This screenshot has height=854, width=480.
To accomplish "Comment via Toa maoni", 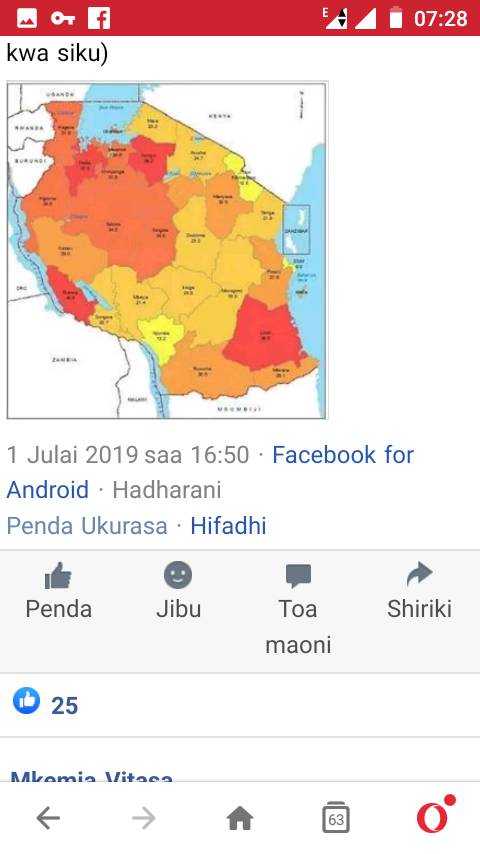I will tap(298, 610).
